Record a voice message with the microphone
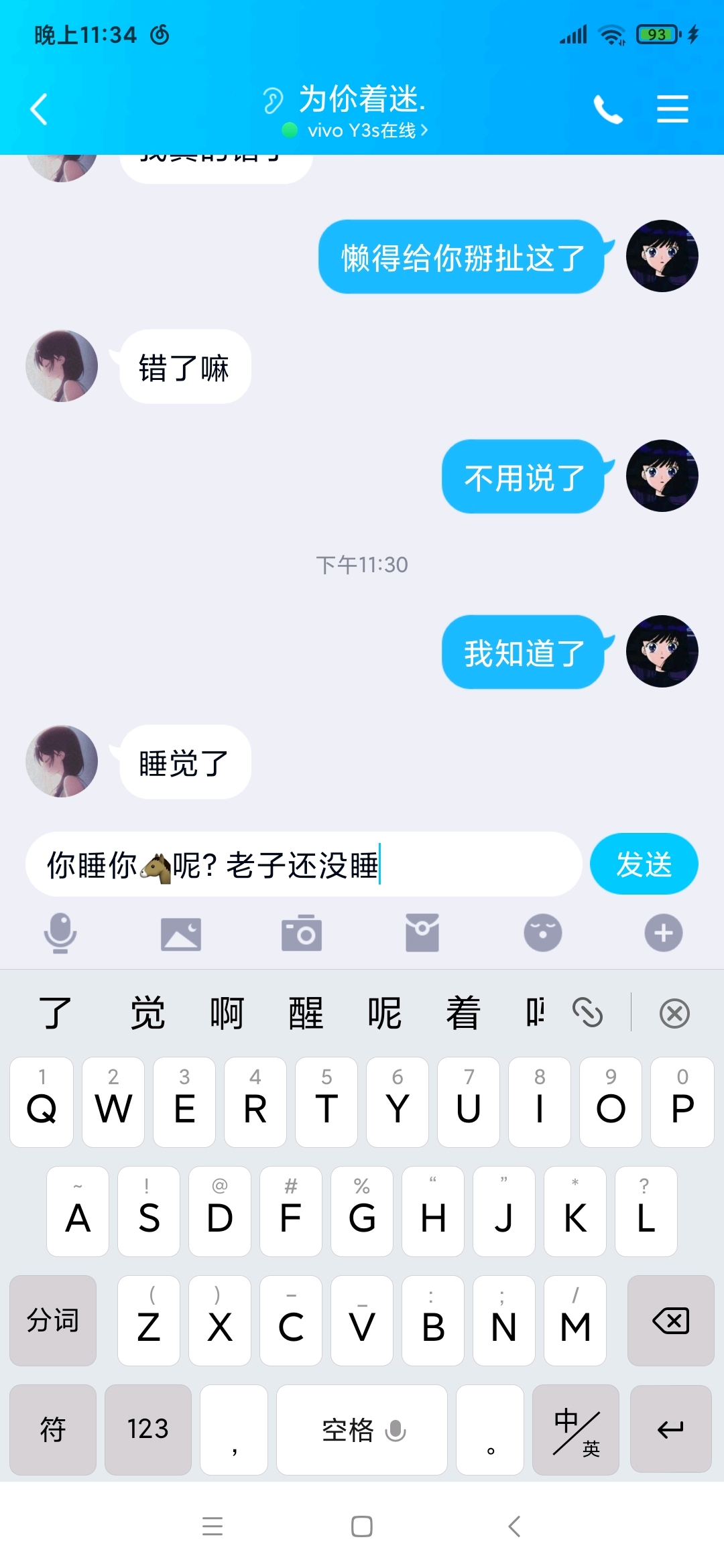The image size is (724, 1568). point(60,933)
